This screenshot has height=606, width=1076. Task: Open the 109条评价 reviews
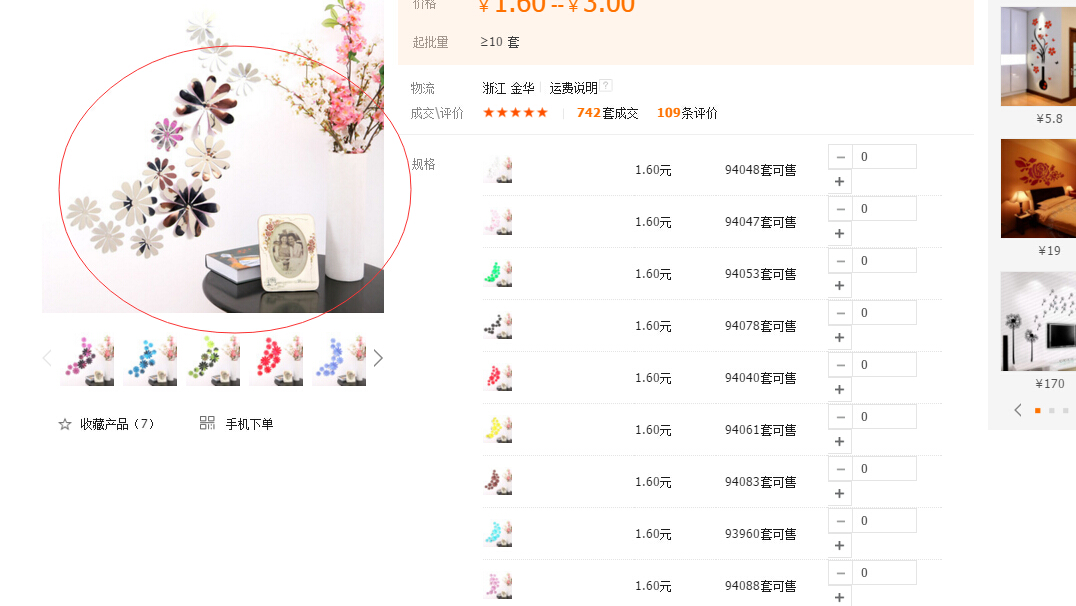687,113
